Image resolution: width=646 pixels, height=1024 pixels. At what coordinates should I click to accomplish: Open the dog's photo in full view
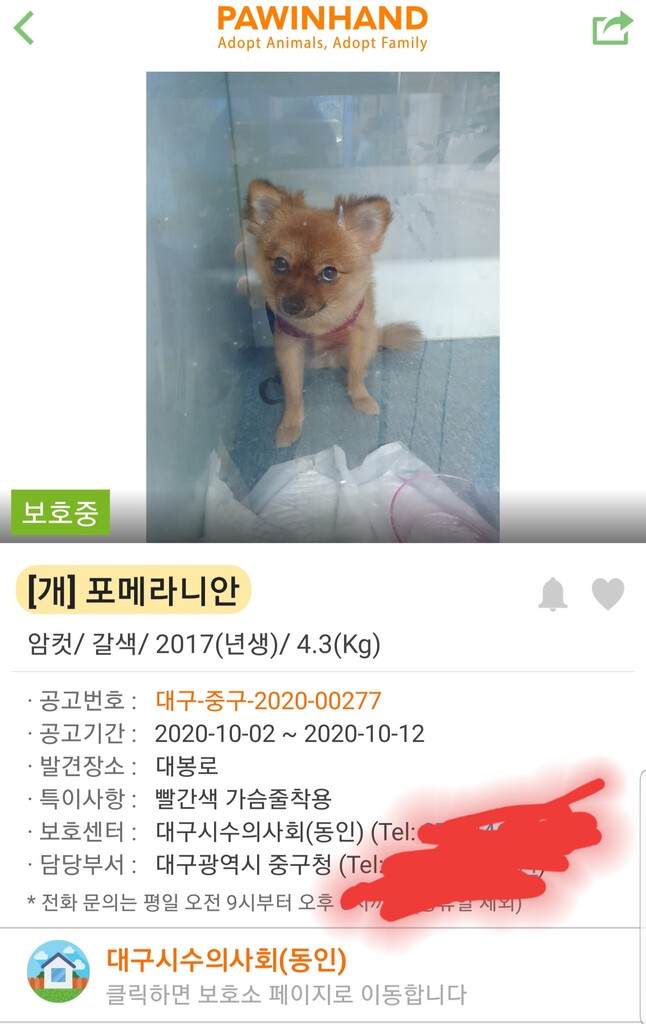click(322, 306)
